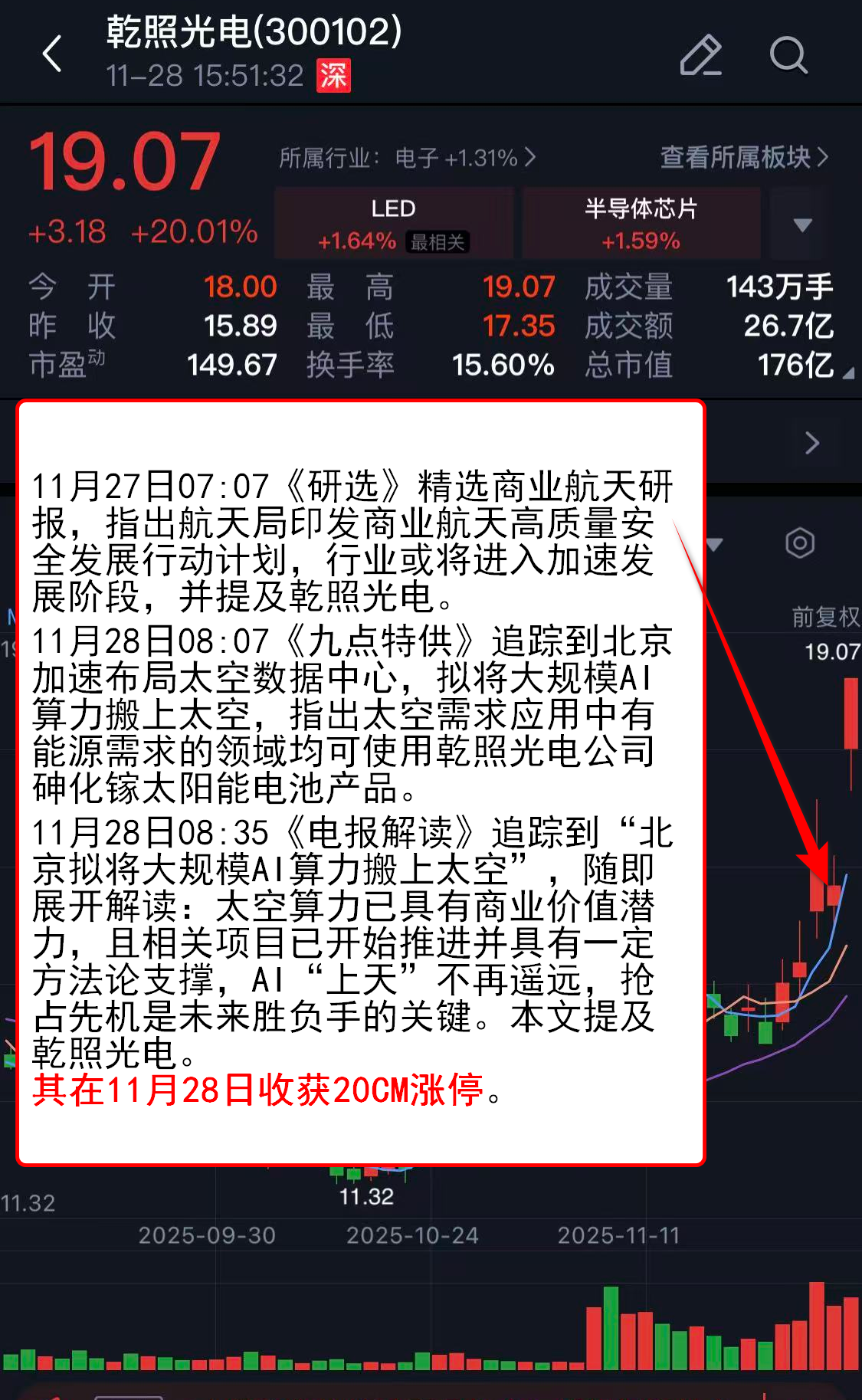Image resolution: width=862 pixels, height=1400 pixels.
Task: Open the stock search magnifier
Action: click(788, 55)
